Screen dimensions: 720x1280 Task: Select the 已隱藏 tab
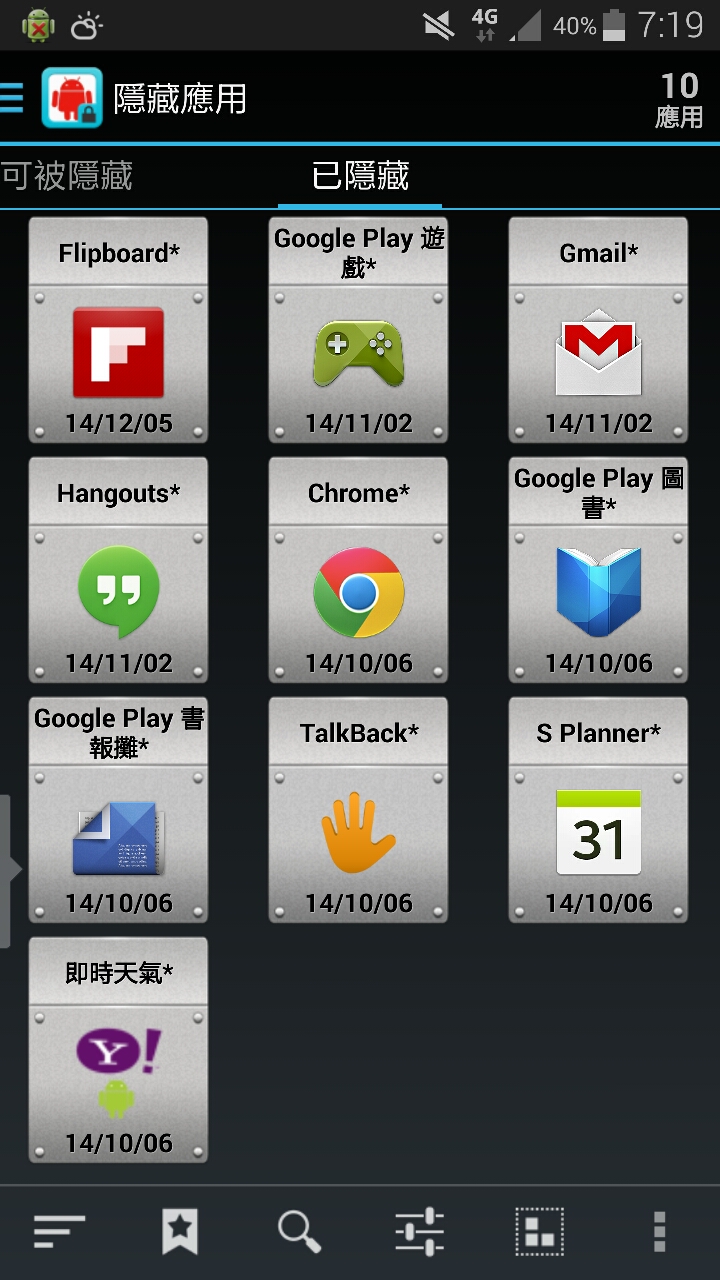[x=360, y=177]
